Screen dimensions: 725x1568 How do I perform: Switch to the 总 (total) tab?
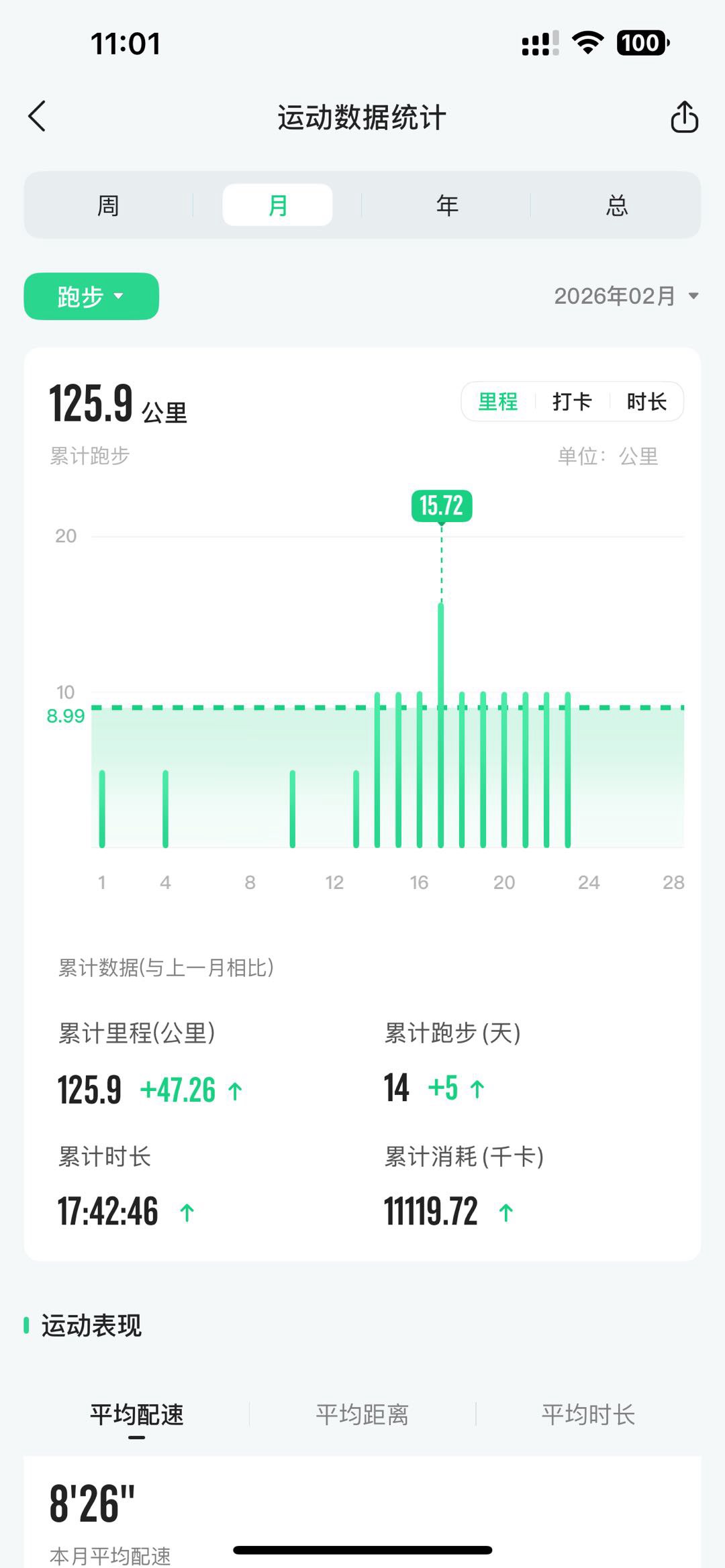(616, 205)
